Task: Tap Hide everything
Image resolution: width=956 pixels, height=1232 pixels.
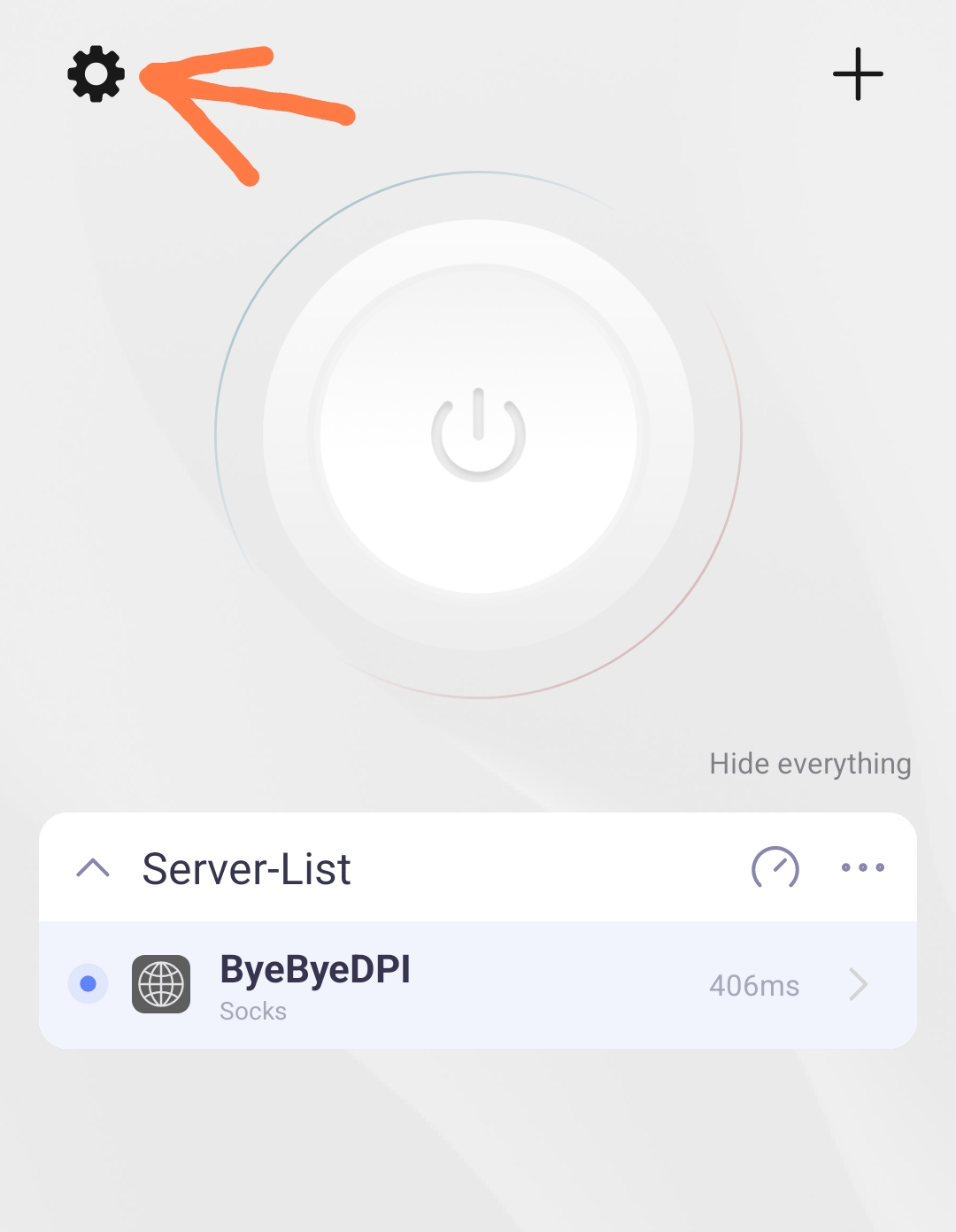Action: [809, 763]
